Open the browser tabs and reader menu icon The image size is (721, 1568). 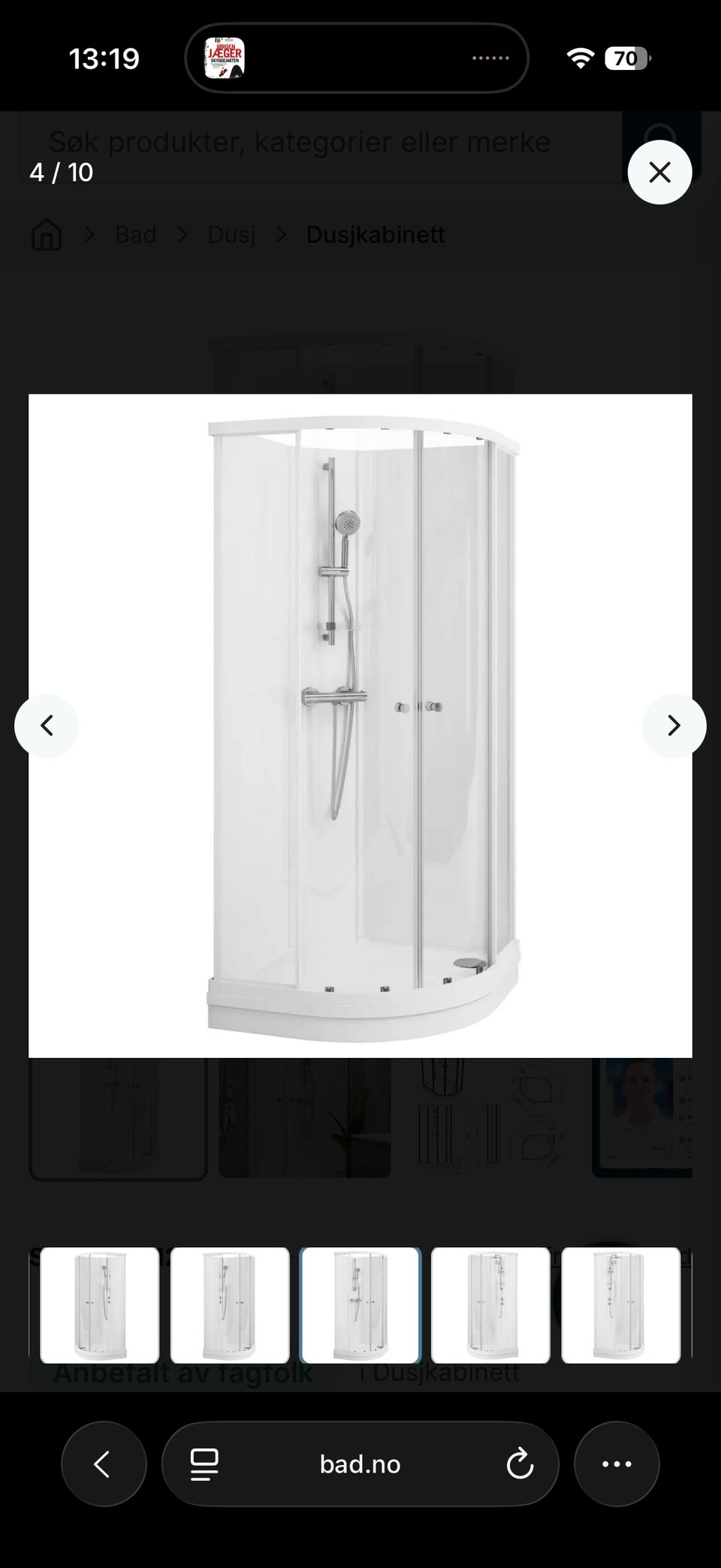(x=204, y=1464)
